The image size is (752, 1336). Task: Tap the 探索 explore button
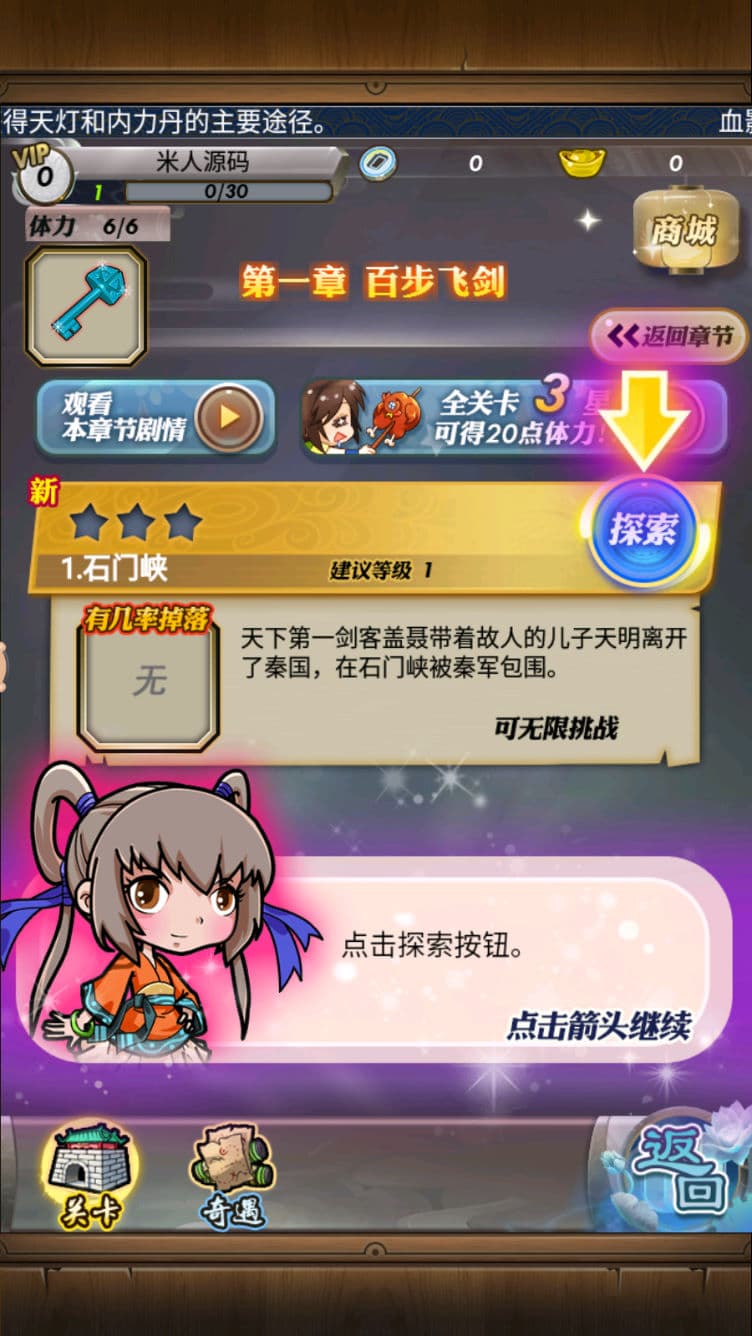[644, 530]
